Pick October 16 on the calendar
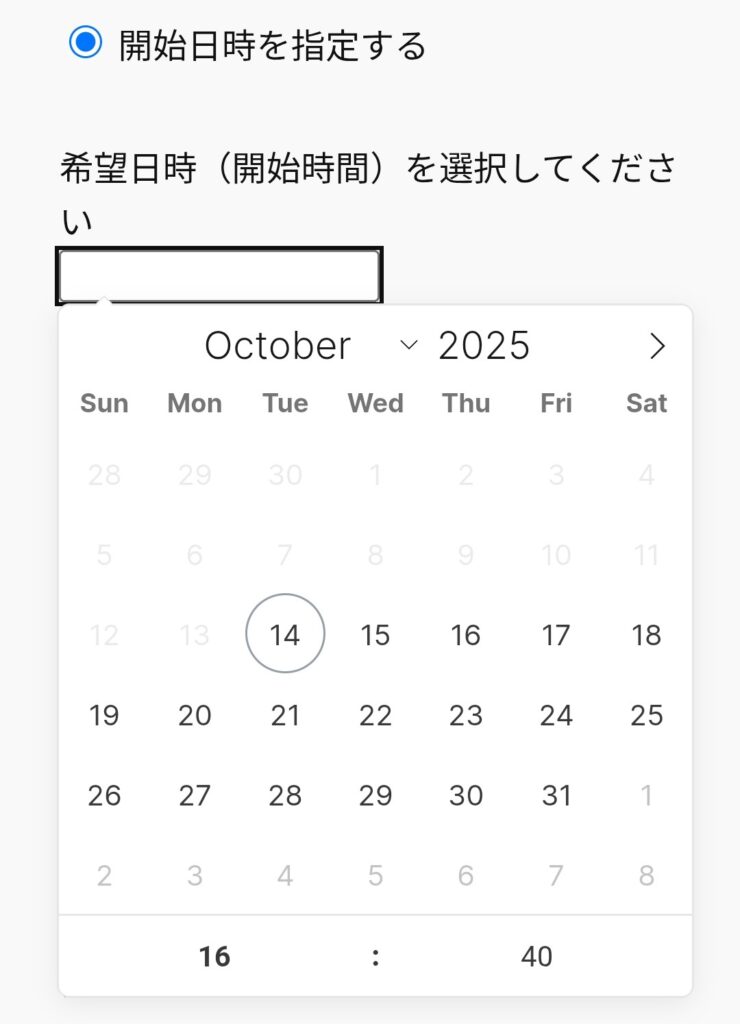 click(466, 635)
